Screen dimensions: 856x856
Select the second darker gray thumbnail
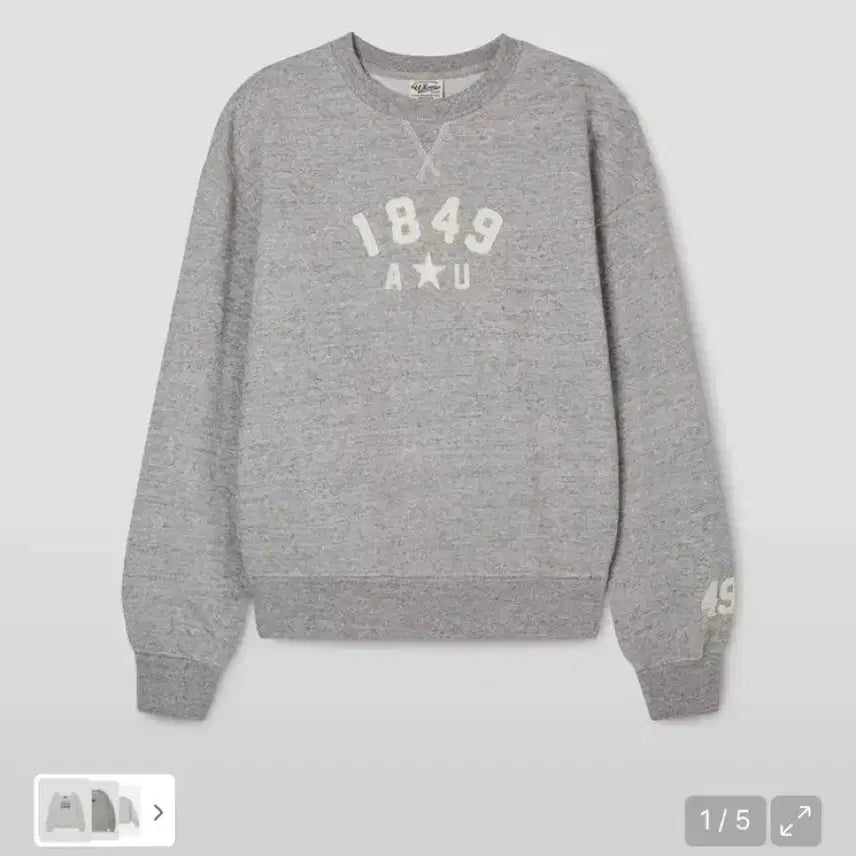click(102, 809)
